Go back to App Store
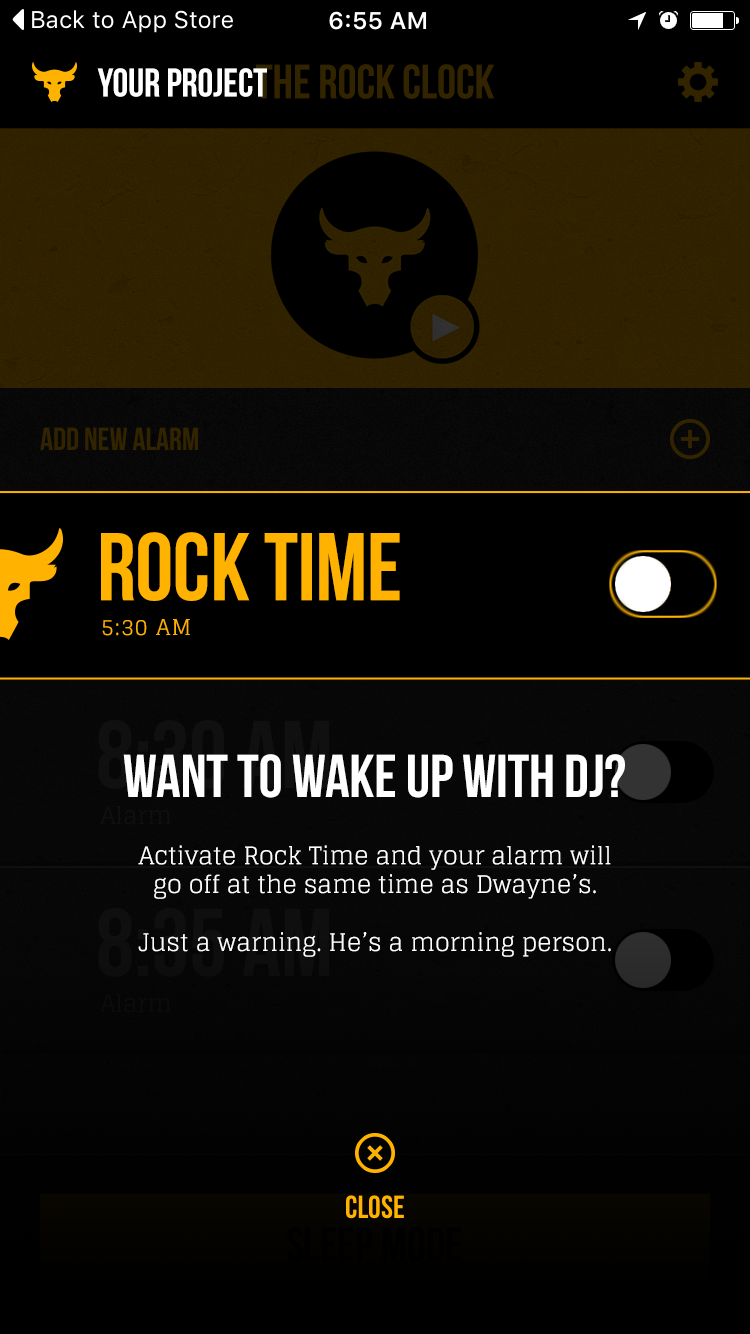This screenshot has width=750, height=1334. pos(122,20)
